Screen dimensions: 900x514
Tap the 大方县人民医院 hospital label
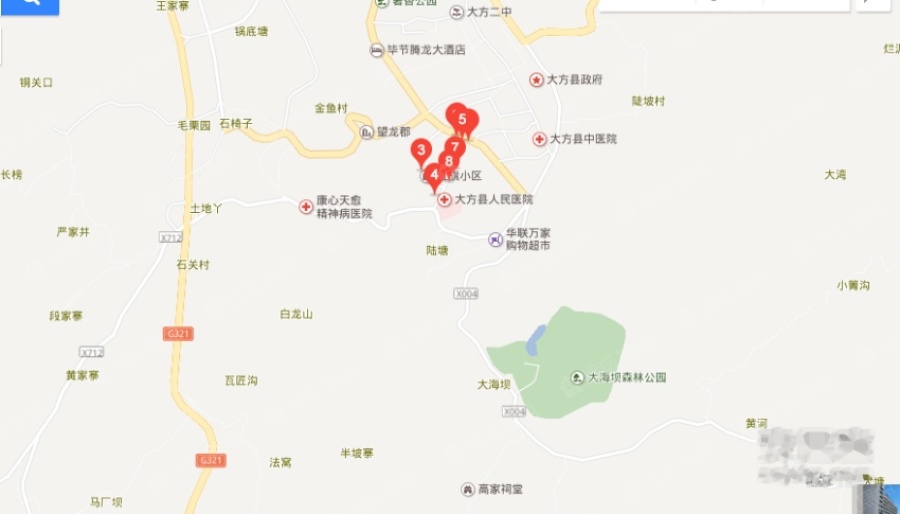492,200
